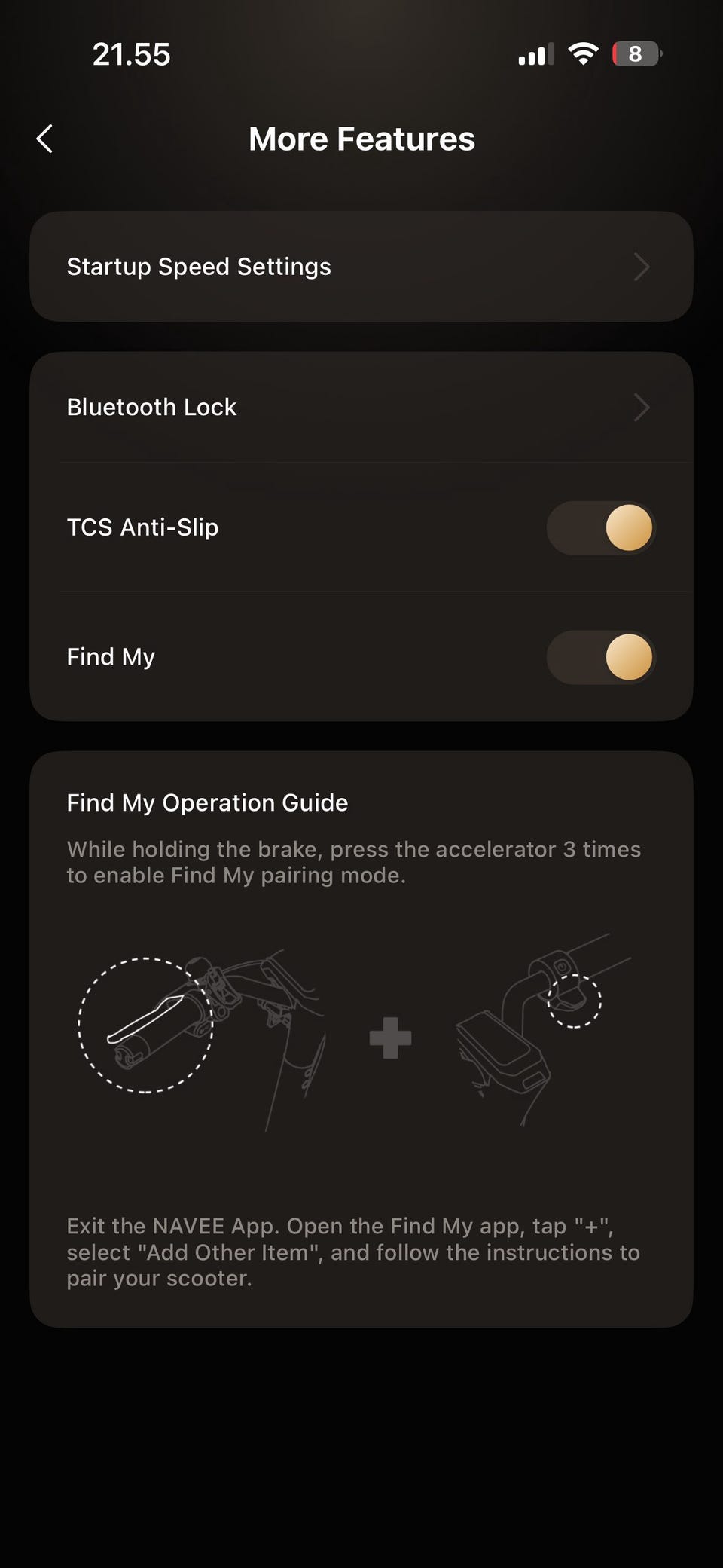Open the Bluetooth Lock row

[361, 407]
